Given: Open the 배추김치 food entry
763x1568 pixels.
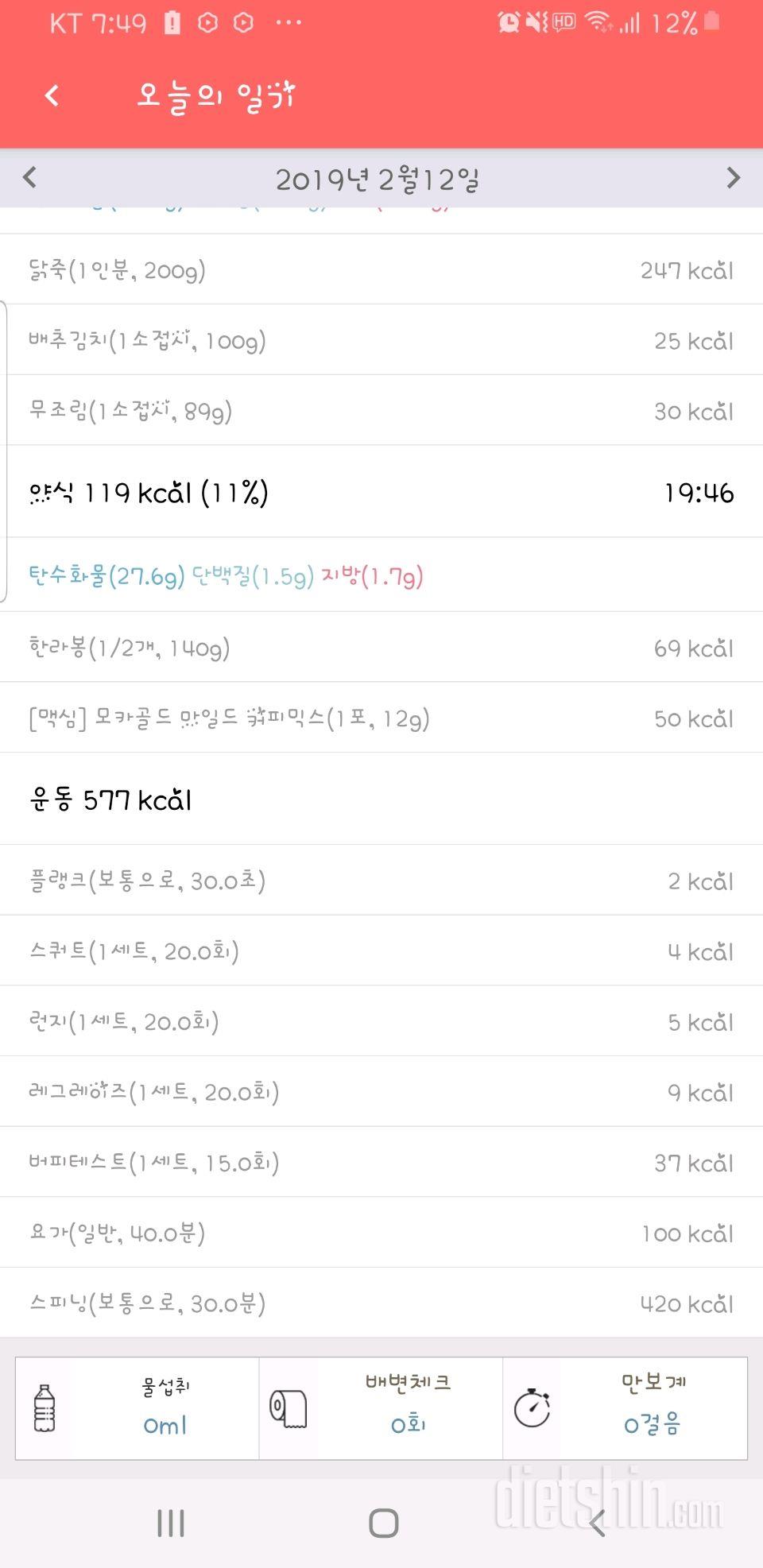Looking at the screenshot, I should (381, 340).
